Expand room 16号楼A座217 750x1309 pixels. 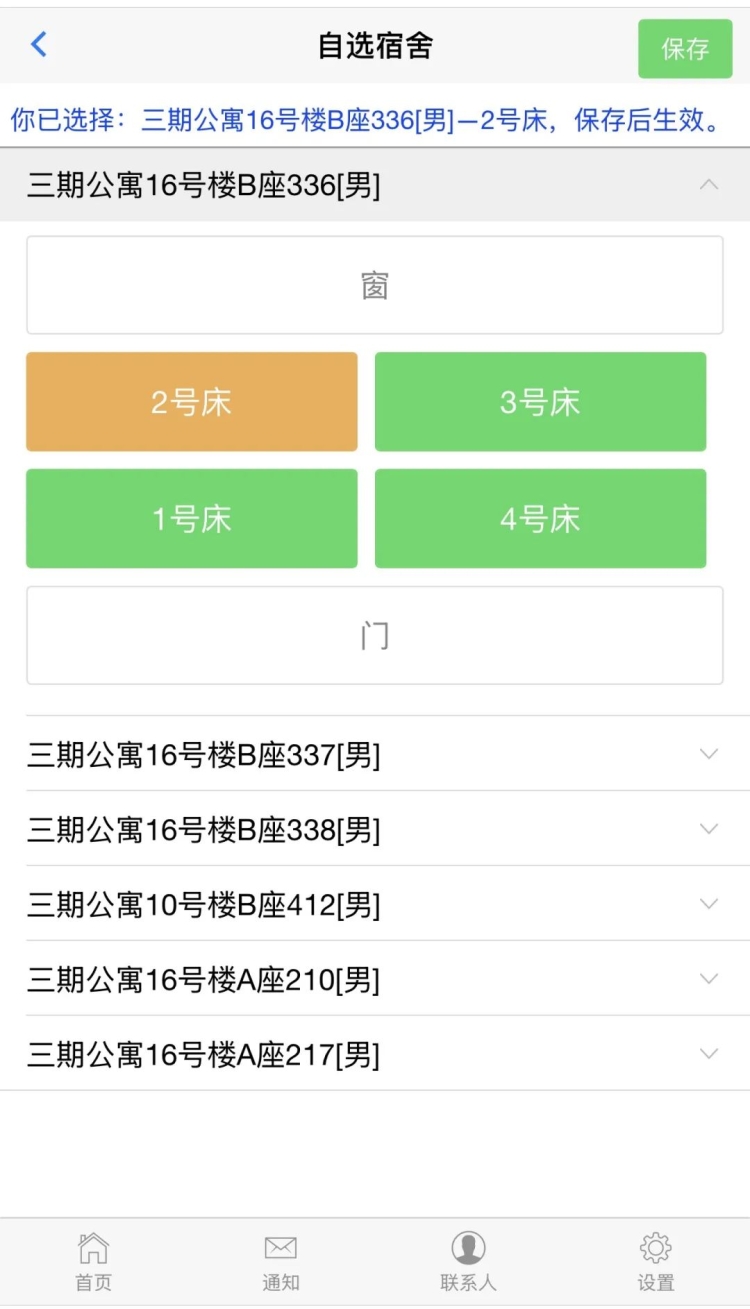pyautogui.click(x=375, y=1054)
